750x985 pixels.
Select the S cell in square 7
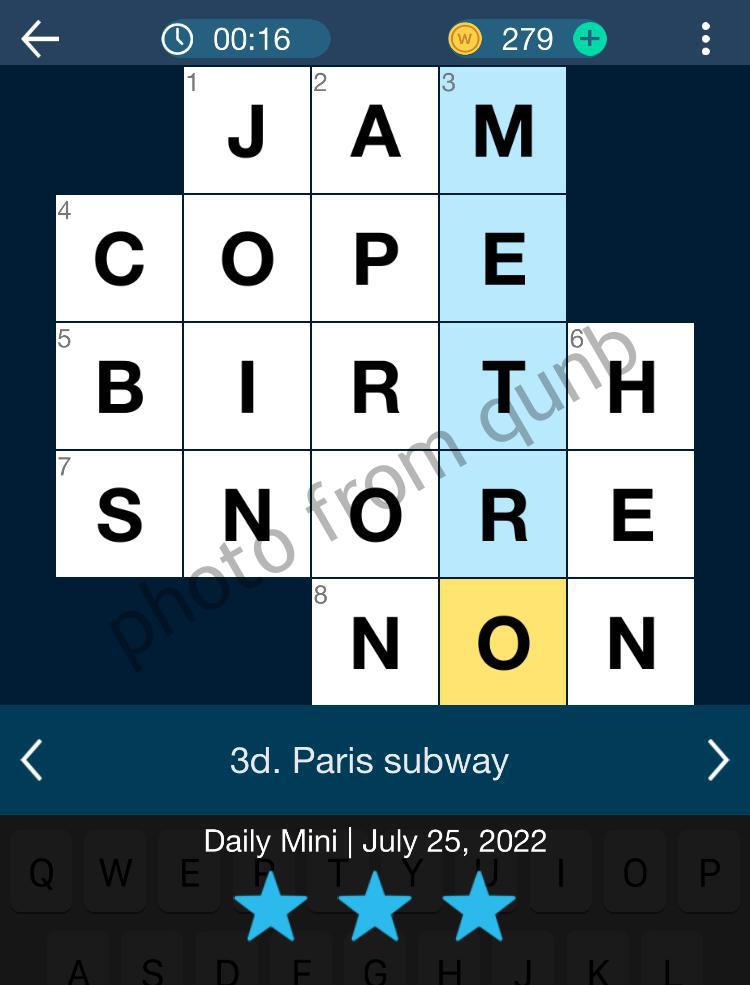pos(119,514)
